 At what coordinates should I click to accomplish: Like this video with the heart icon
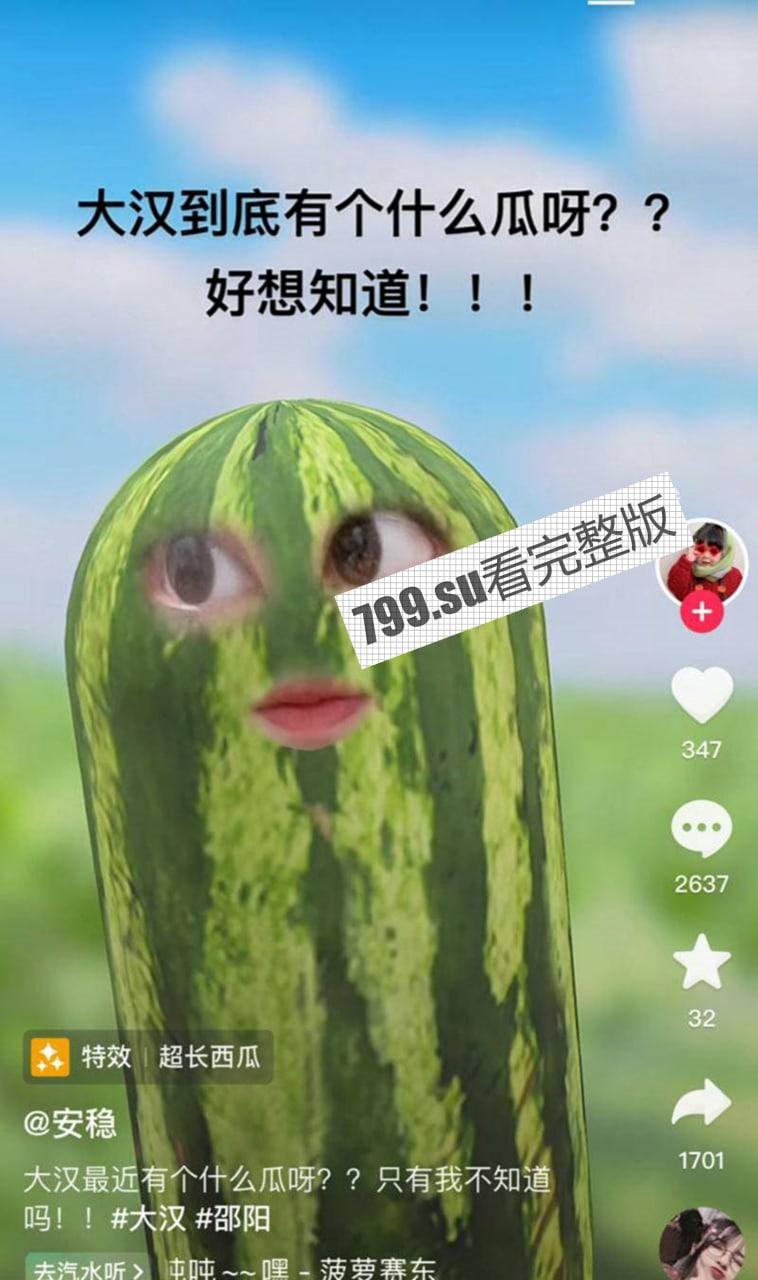[701, 694]
